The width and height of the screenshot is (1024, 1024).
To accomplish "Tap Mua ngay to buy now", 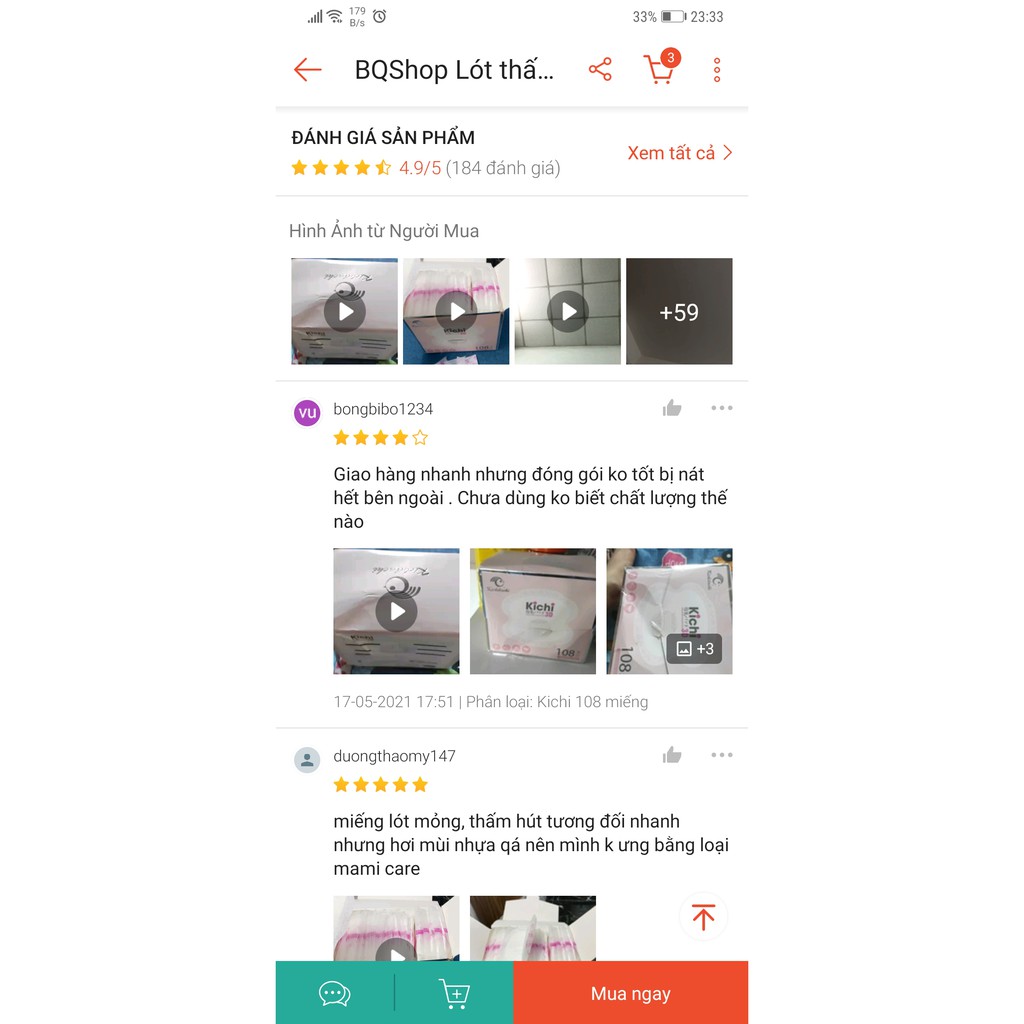I will click(630, 993).
